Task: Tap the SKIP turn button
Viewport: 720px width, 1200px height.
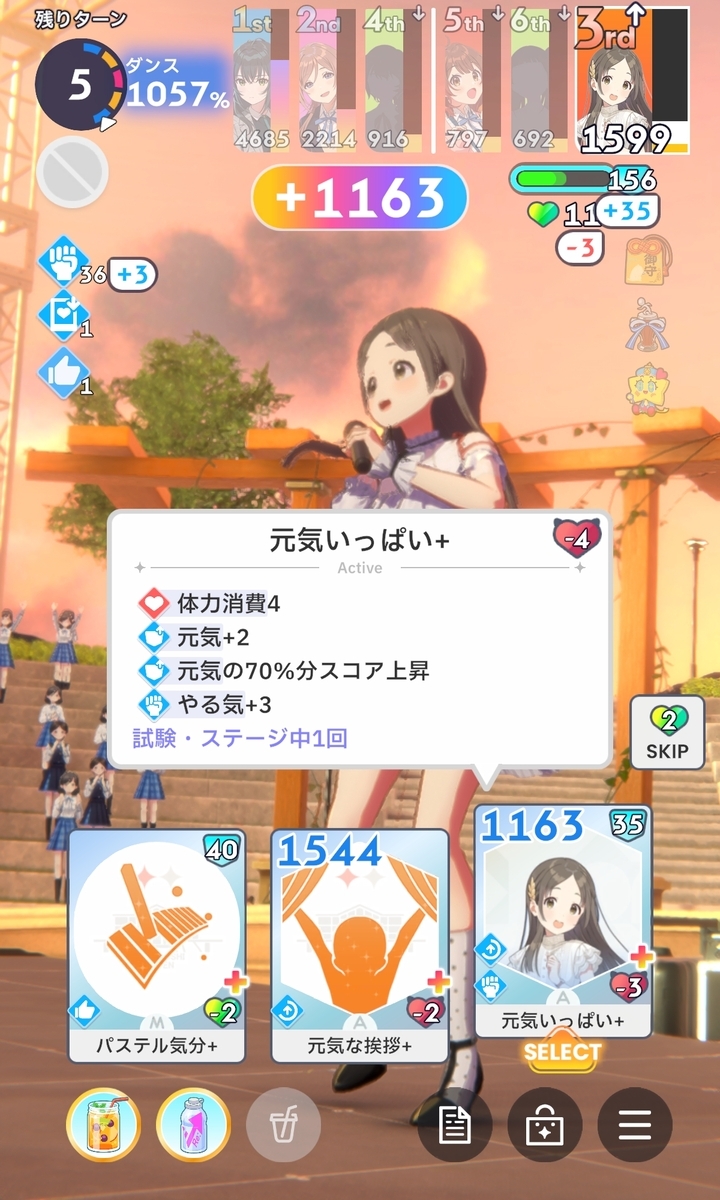Action: [x=667, y=733]
